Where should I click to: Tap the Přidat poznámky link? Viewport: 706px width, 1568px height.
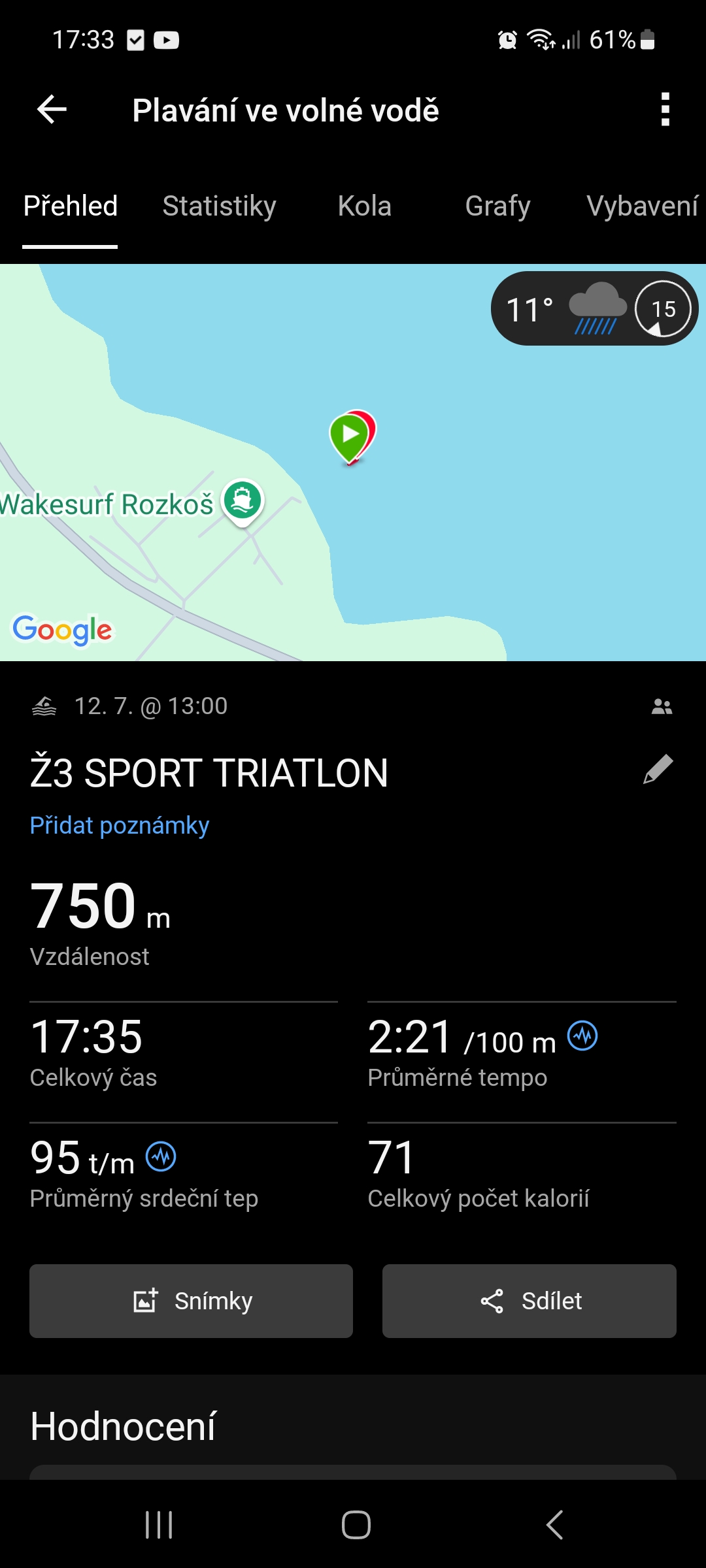[x=120, y=826]
